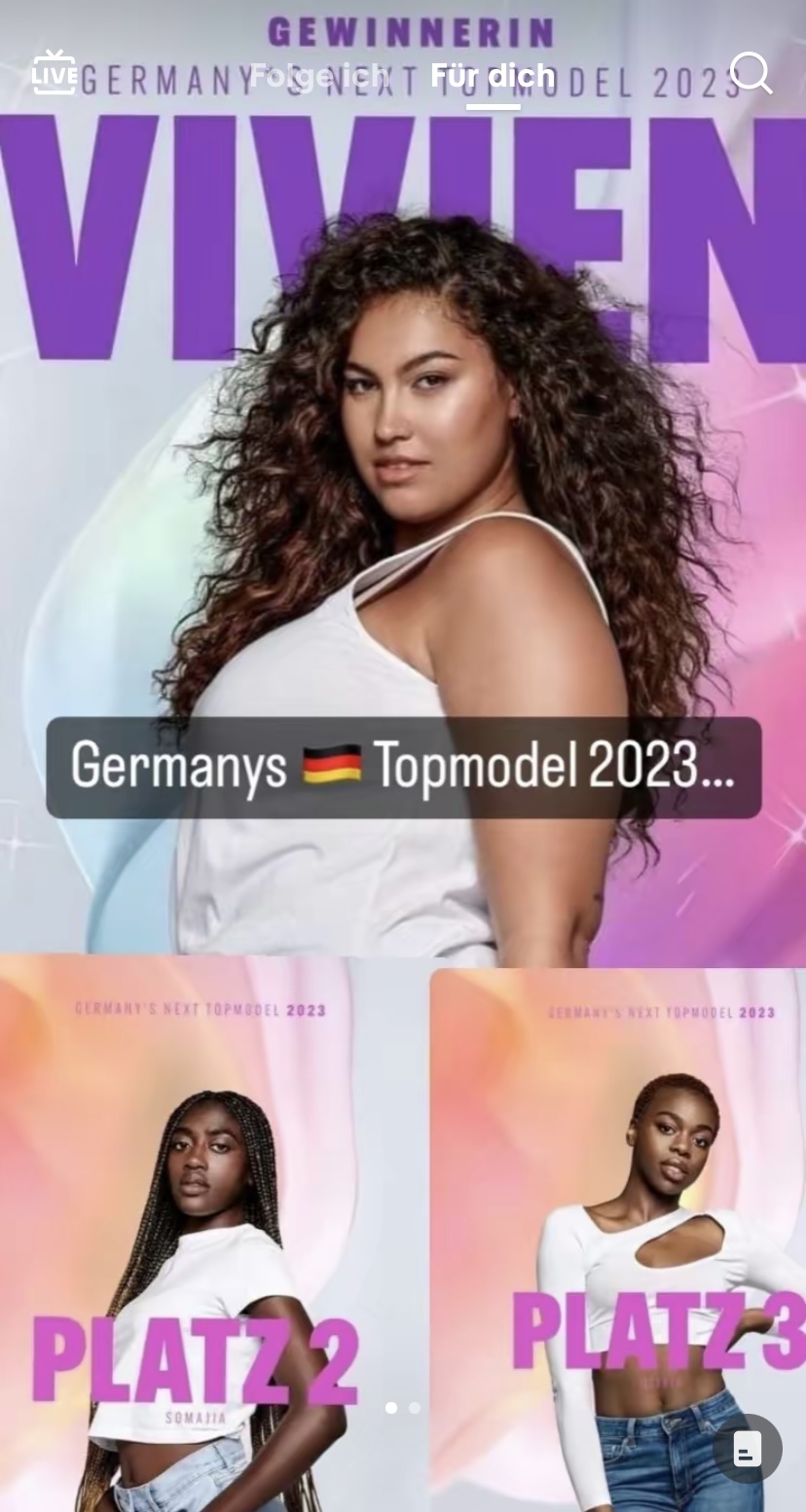
Task: Open the captions icon at bottom right
Action: (748, 1449)
